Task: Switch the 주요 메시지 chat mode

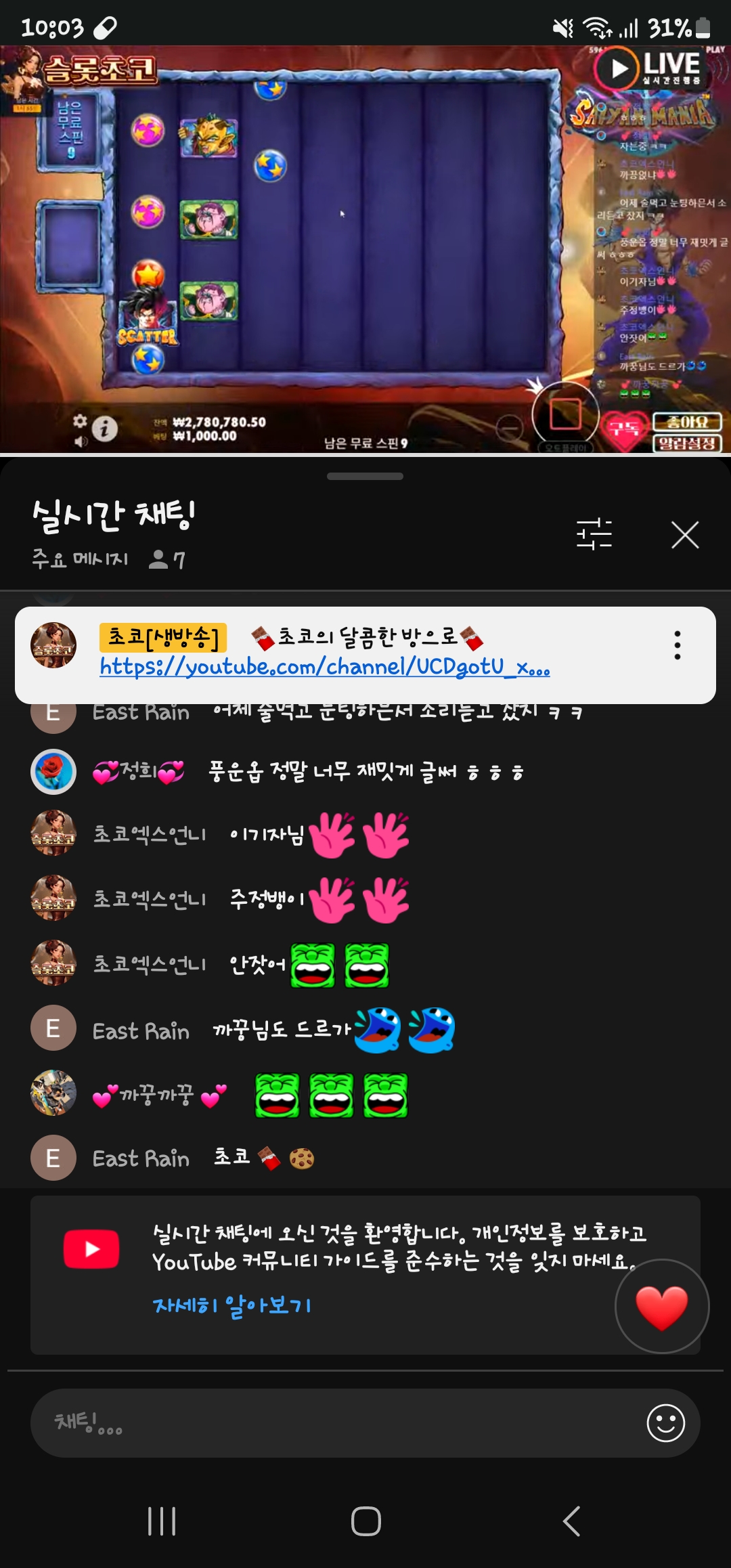Action: pos(80,559)
